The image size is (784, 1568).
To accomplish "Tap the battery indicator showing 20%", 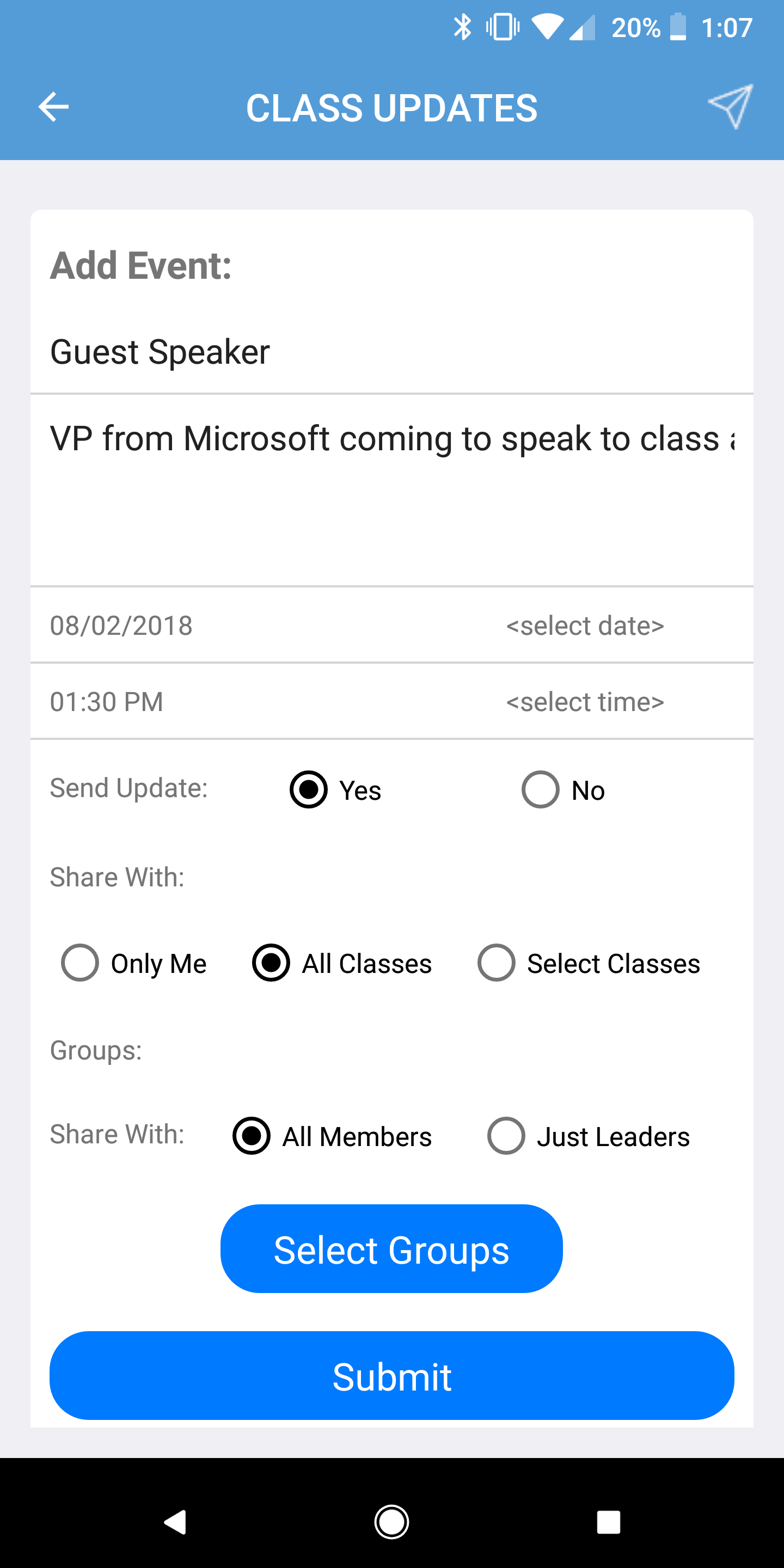I will (x=676, y=27).
